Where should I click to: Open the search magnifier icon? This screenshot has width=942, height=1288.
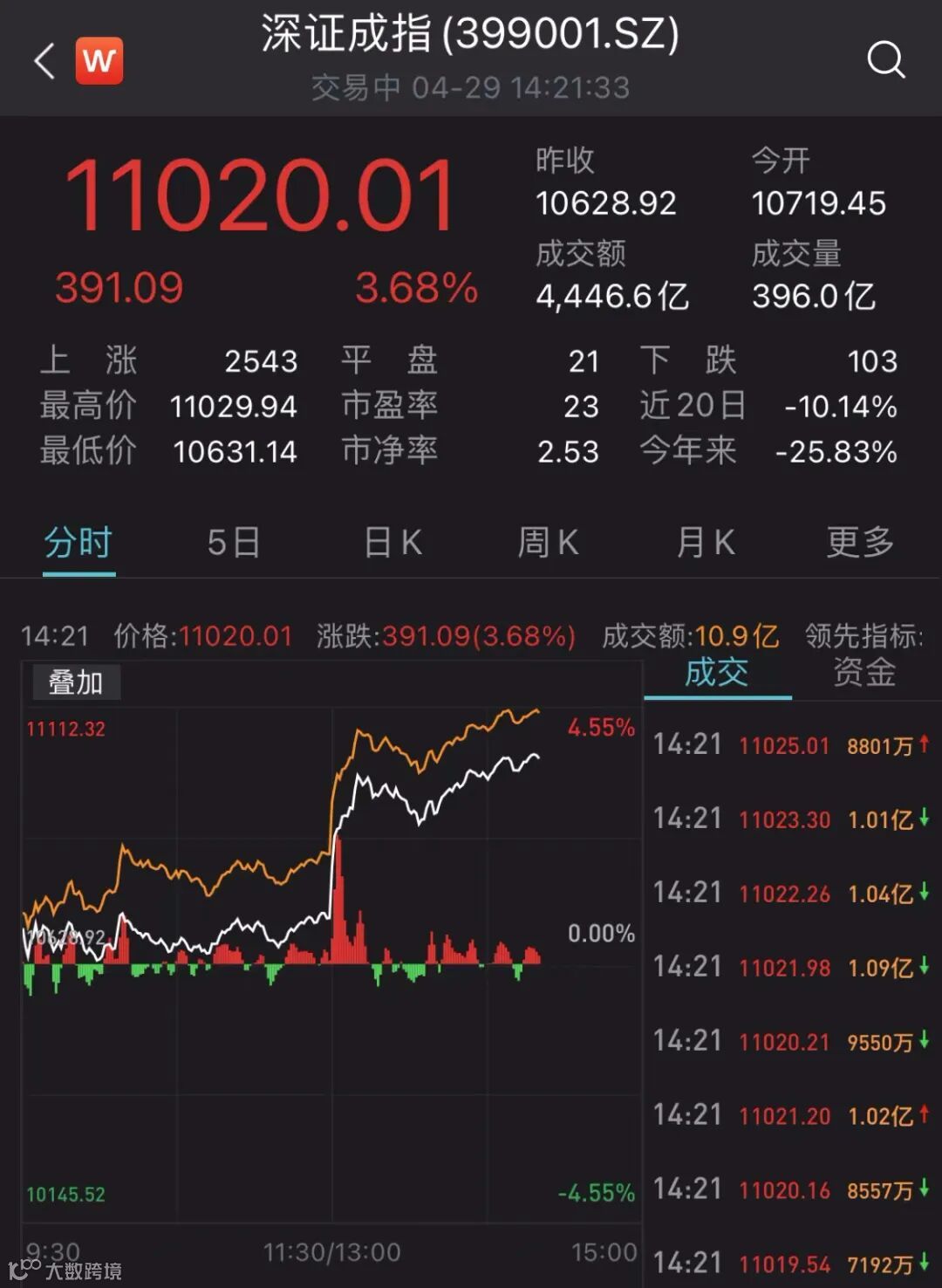point(885,59)
